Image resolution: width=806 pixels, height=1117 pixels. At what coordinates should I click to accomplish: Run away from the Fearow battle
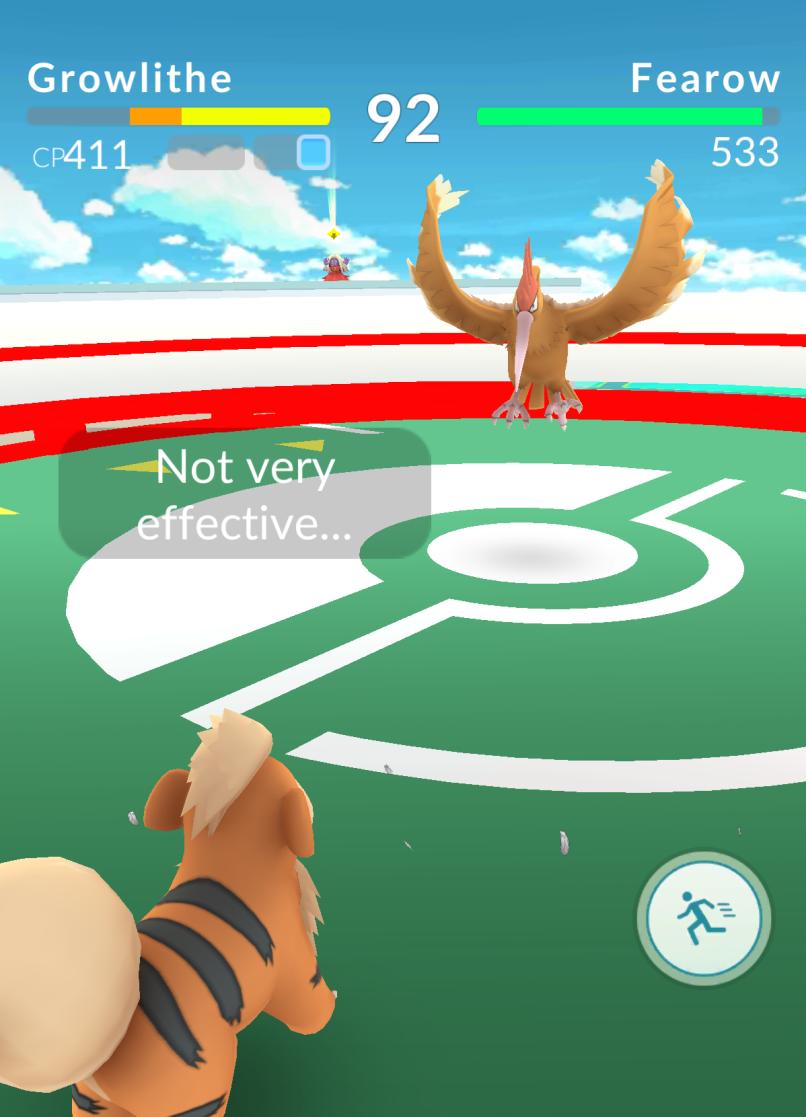704,917
